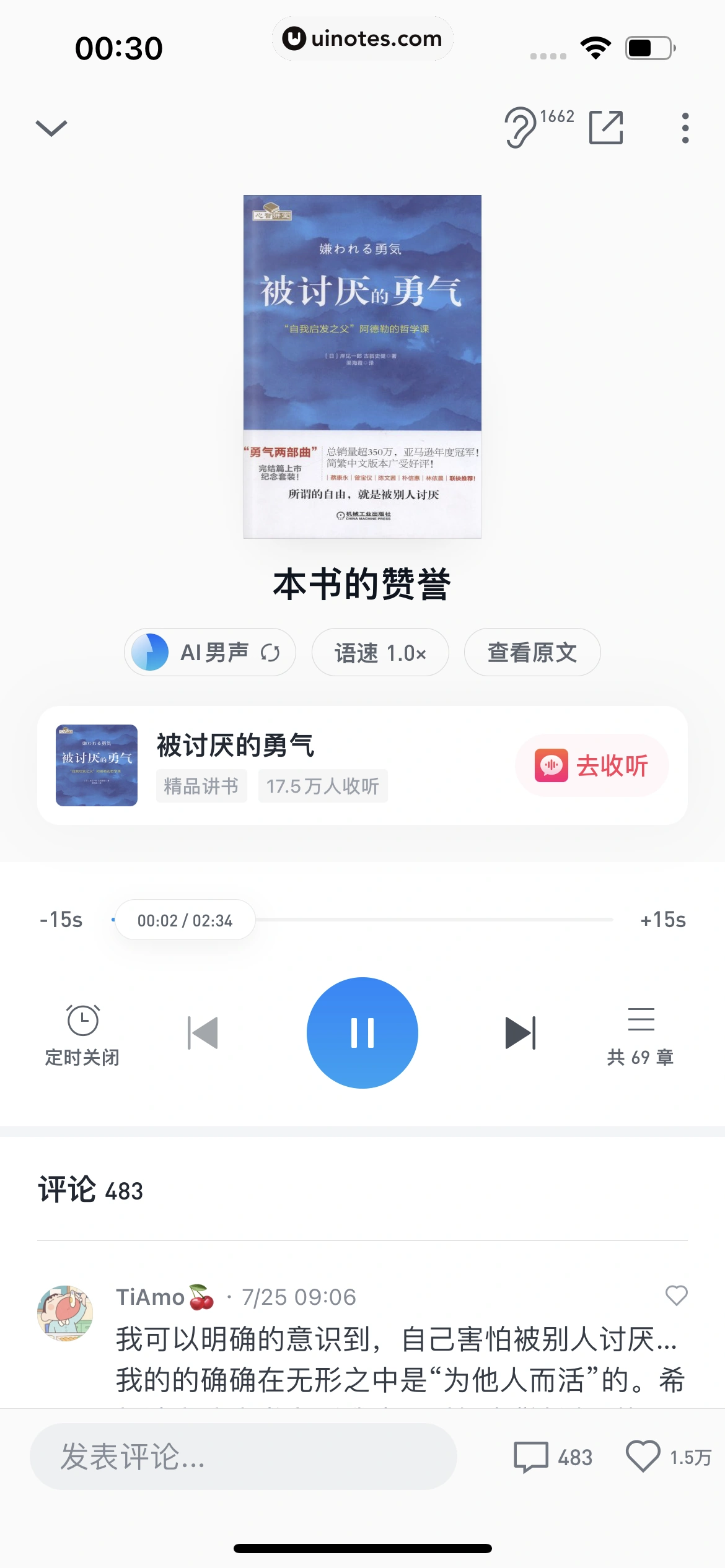
Task: Collapse the player with the down chevron
Action: [52, 127]
